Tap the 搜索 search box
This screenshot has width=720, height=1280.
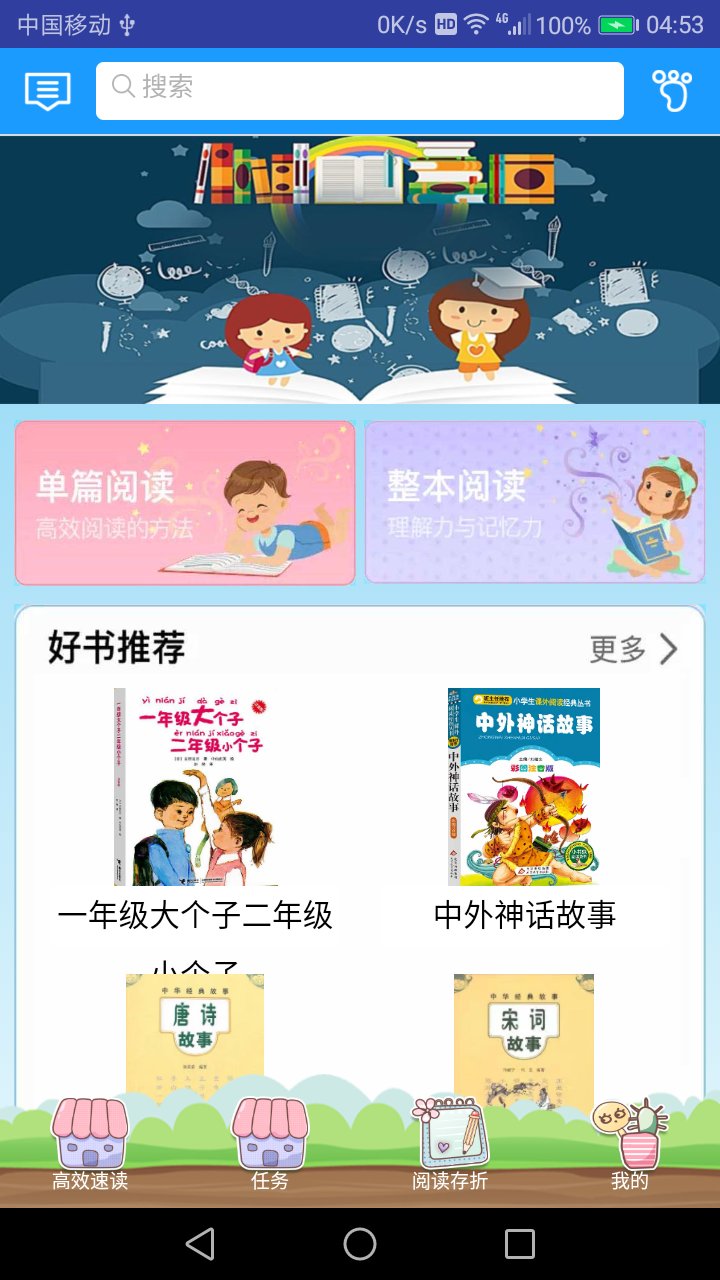click(x=360, y=91)
